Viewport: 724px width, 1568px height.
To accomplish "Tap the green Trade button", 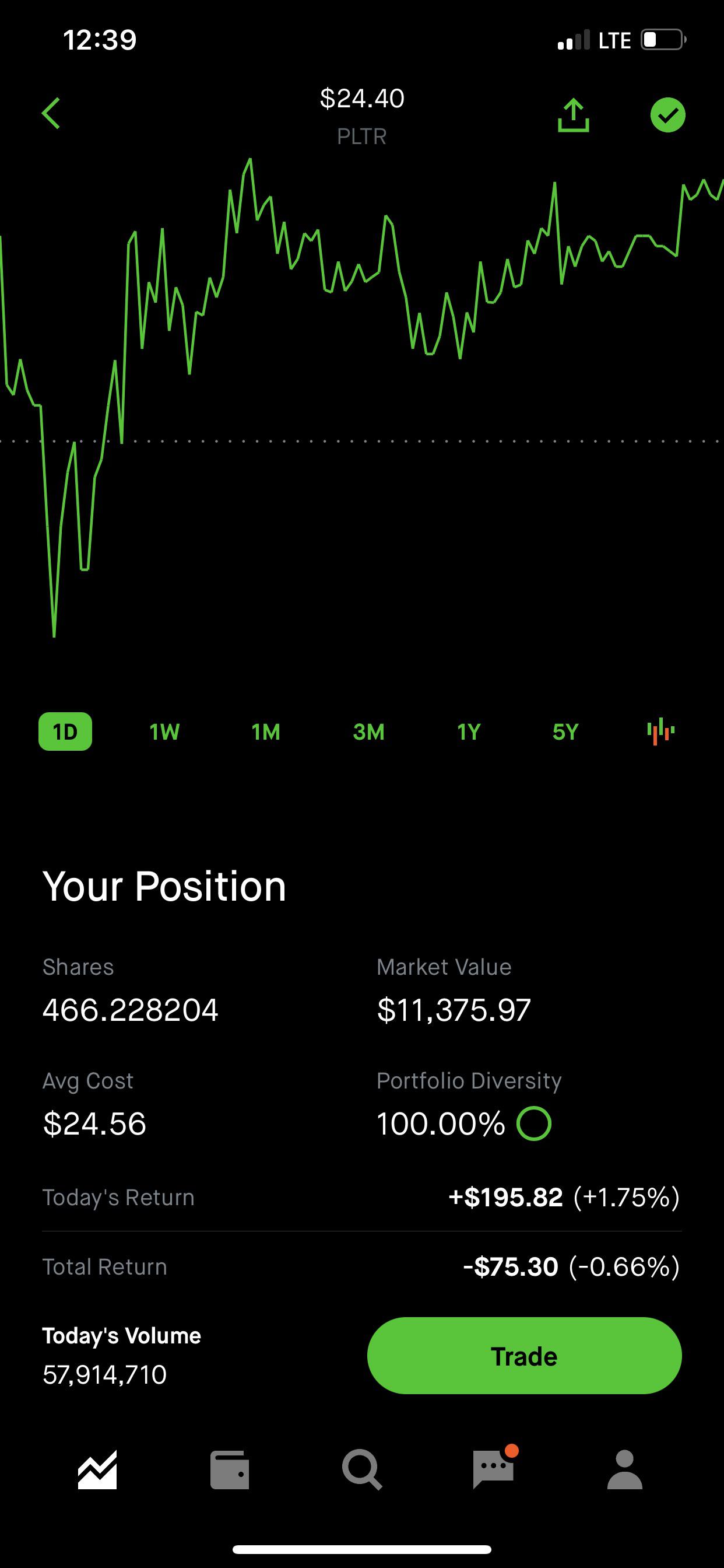I will [x=524, y=1356].
